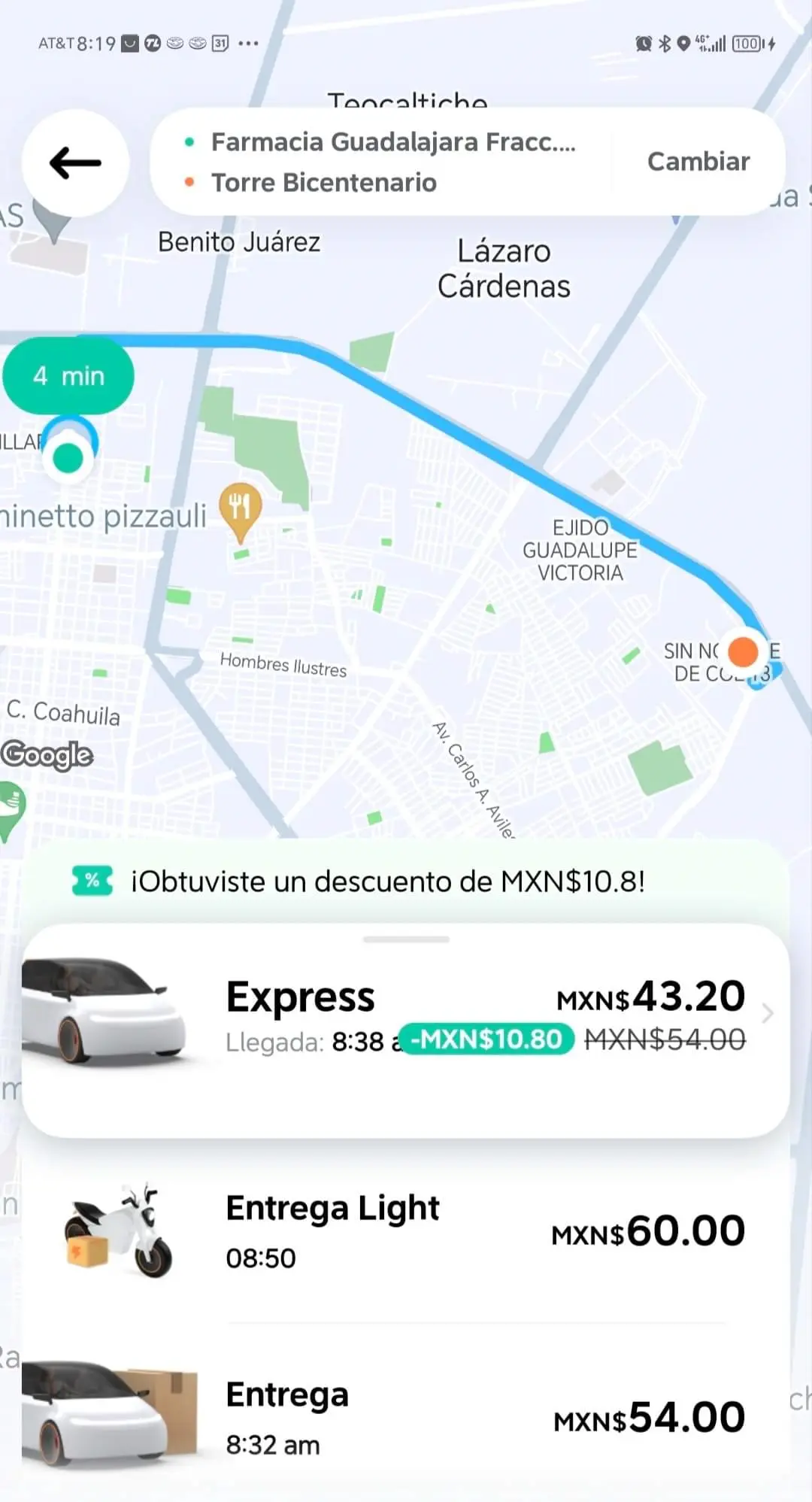Screen dimensions: 812x1502
Task: Edit the Torre Bicentenario destination
Action: tap(323, 183)
